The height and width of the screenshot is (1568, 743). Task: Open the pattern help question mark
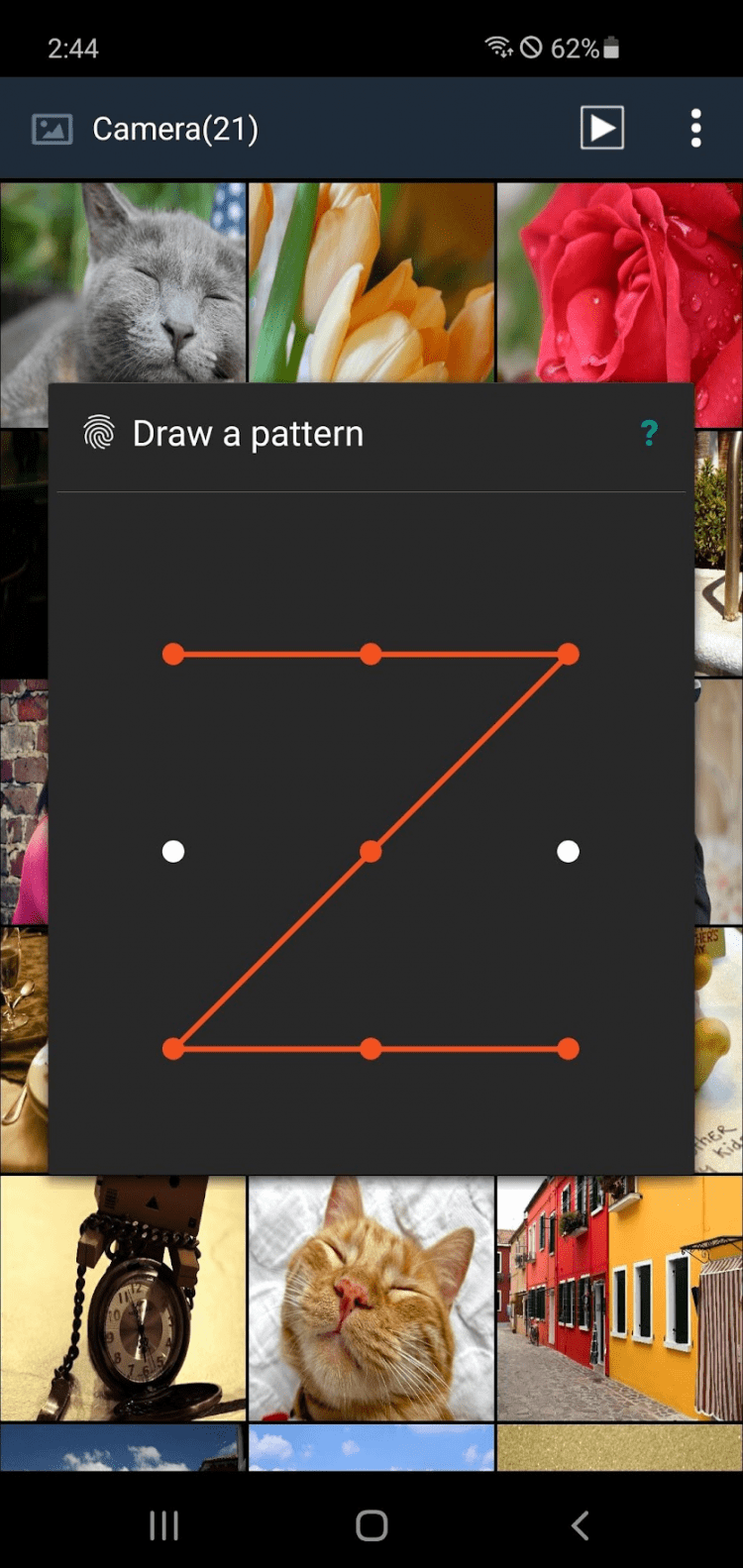tap(649, 433)
